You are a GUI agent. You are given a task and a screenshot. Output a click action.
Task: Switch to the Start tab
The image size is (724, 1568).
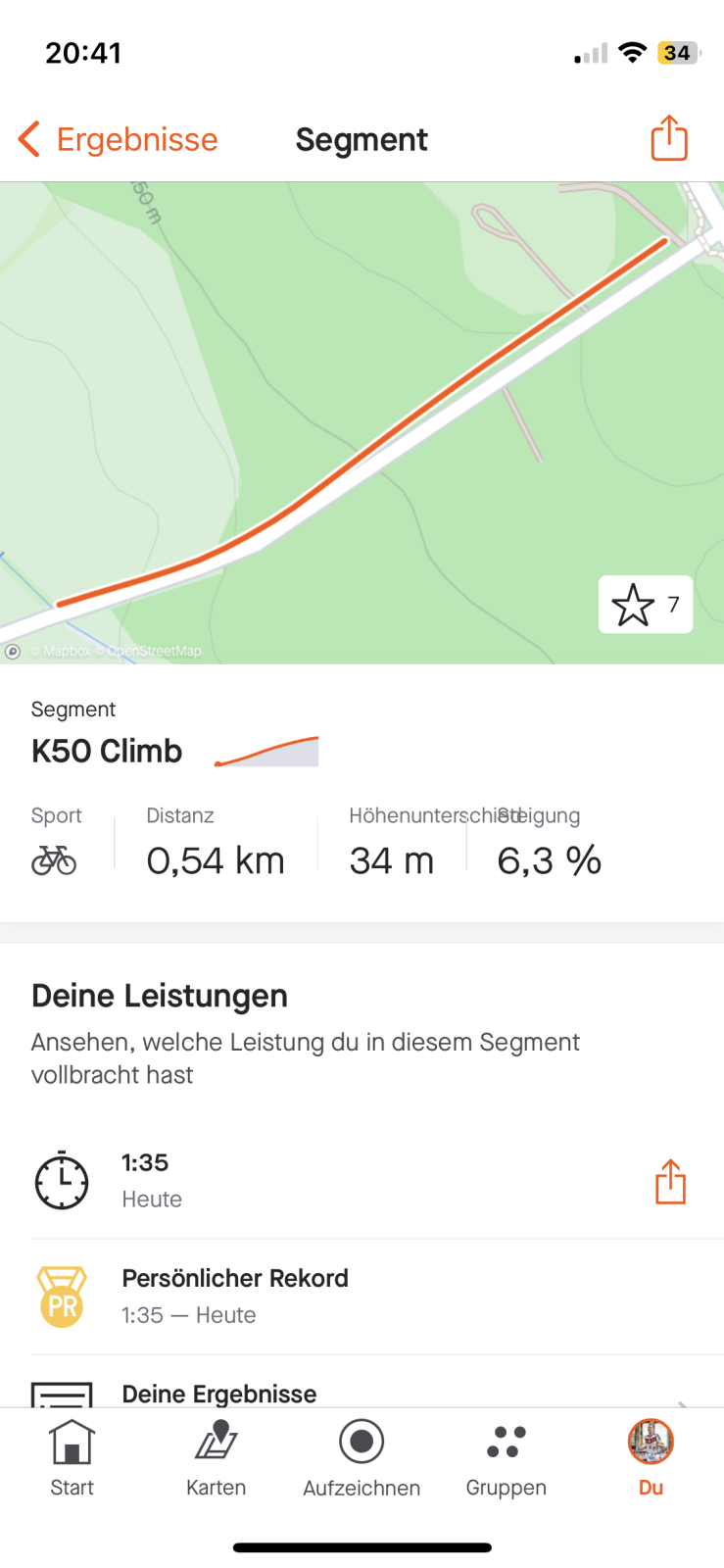[72, 1457]
